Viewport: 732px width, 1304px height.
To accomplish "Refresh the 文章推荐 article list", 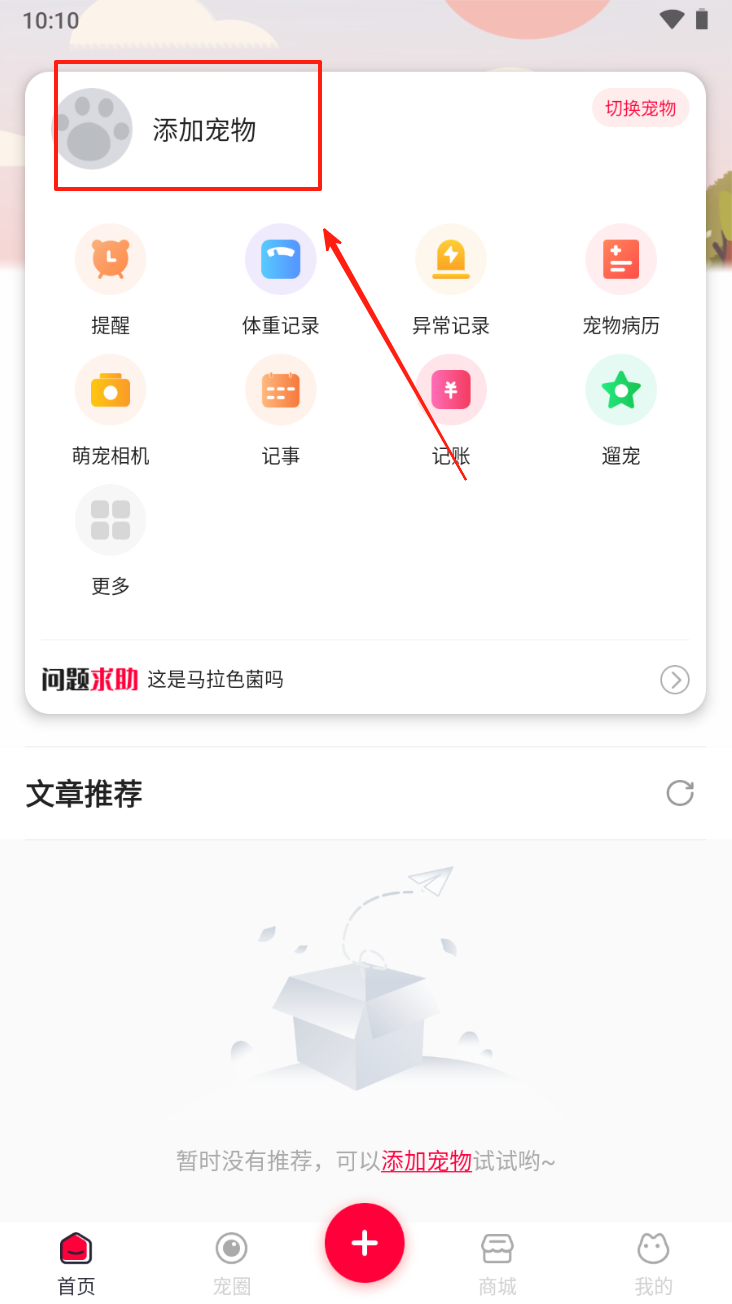I will pyautogui.click(x=680, y=793).
